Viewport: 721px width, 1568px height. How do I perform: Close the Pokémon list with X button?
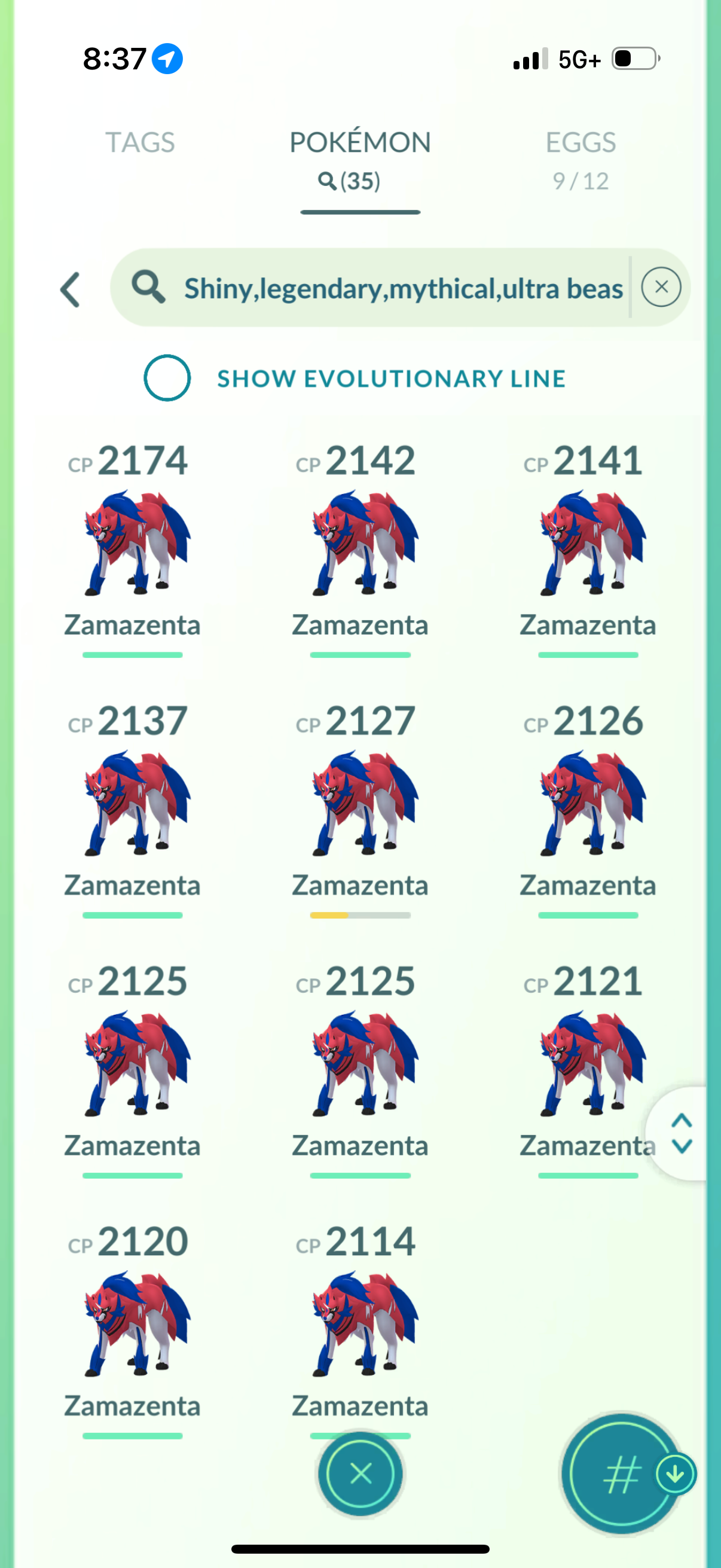(x=360, y=1474)
